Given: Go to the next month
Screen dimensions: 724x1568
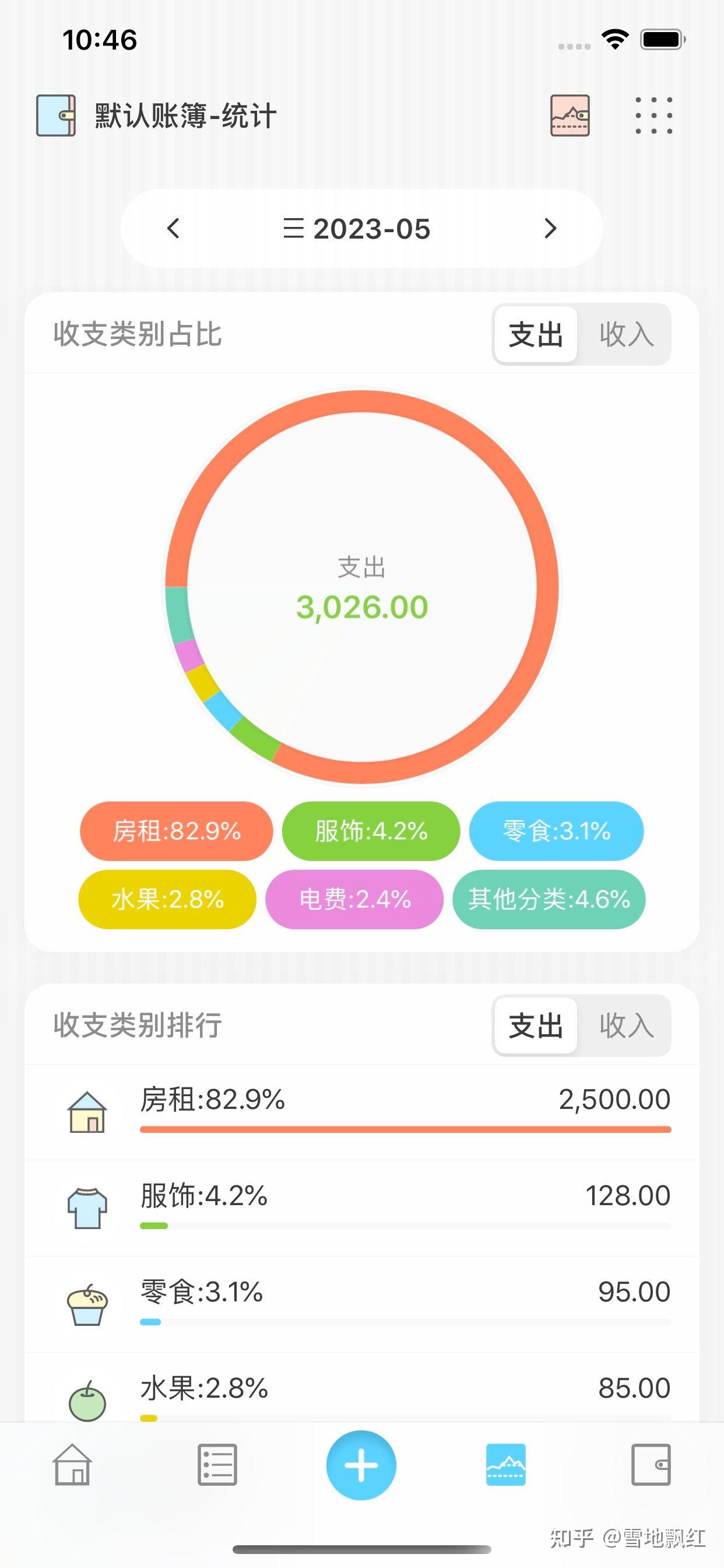Looking at the screenshot, I should [x=550, y=228].
